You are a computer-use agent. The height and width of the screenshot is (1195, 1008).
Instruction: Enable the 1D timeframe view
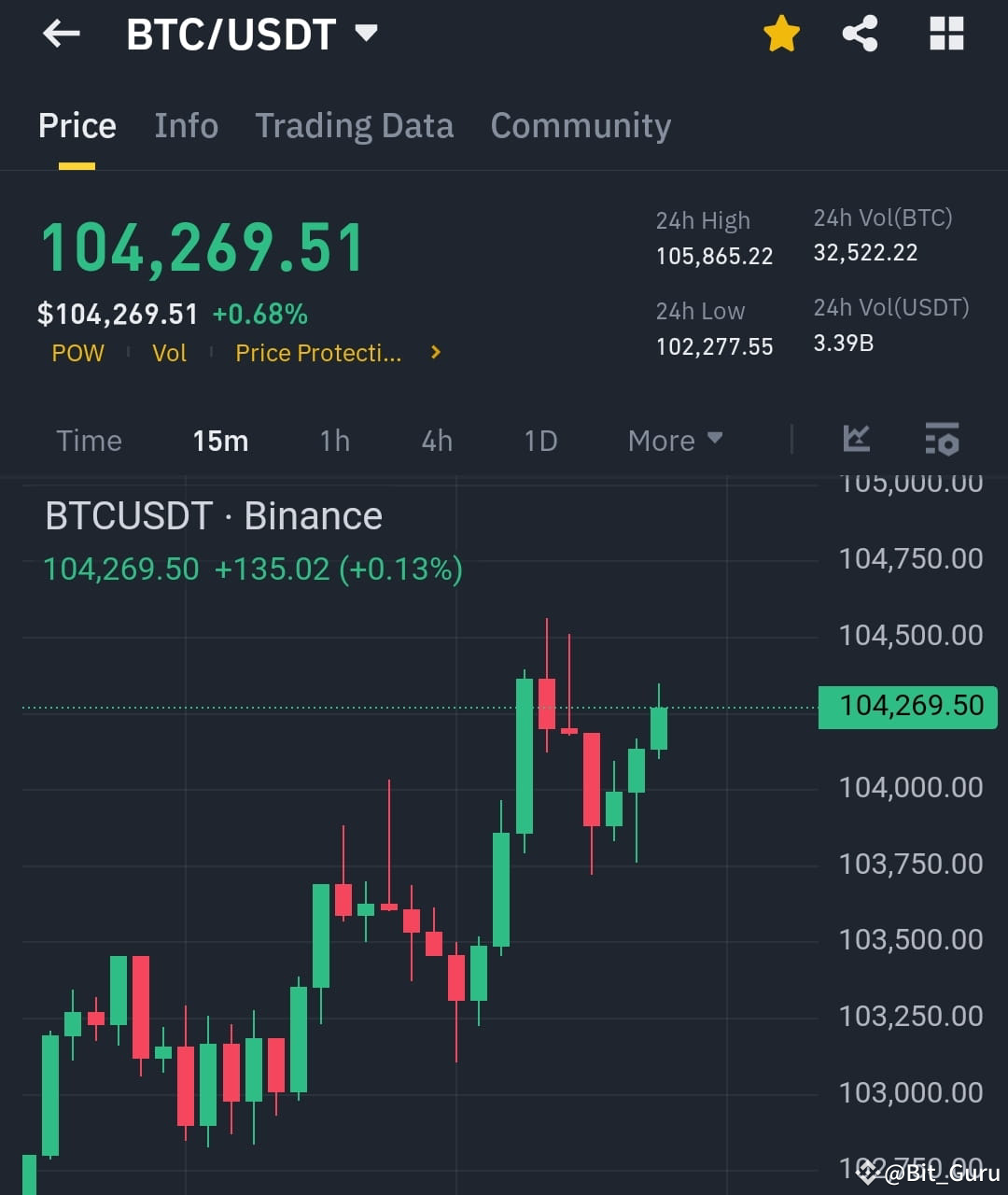pos(539,440)
